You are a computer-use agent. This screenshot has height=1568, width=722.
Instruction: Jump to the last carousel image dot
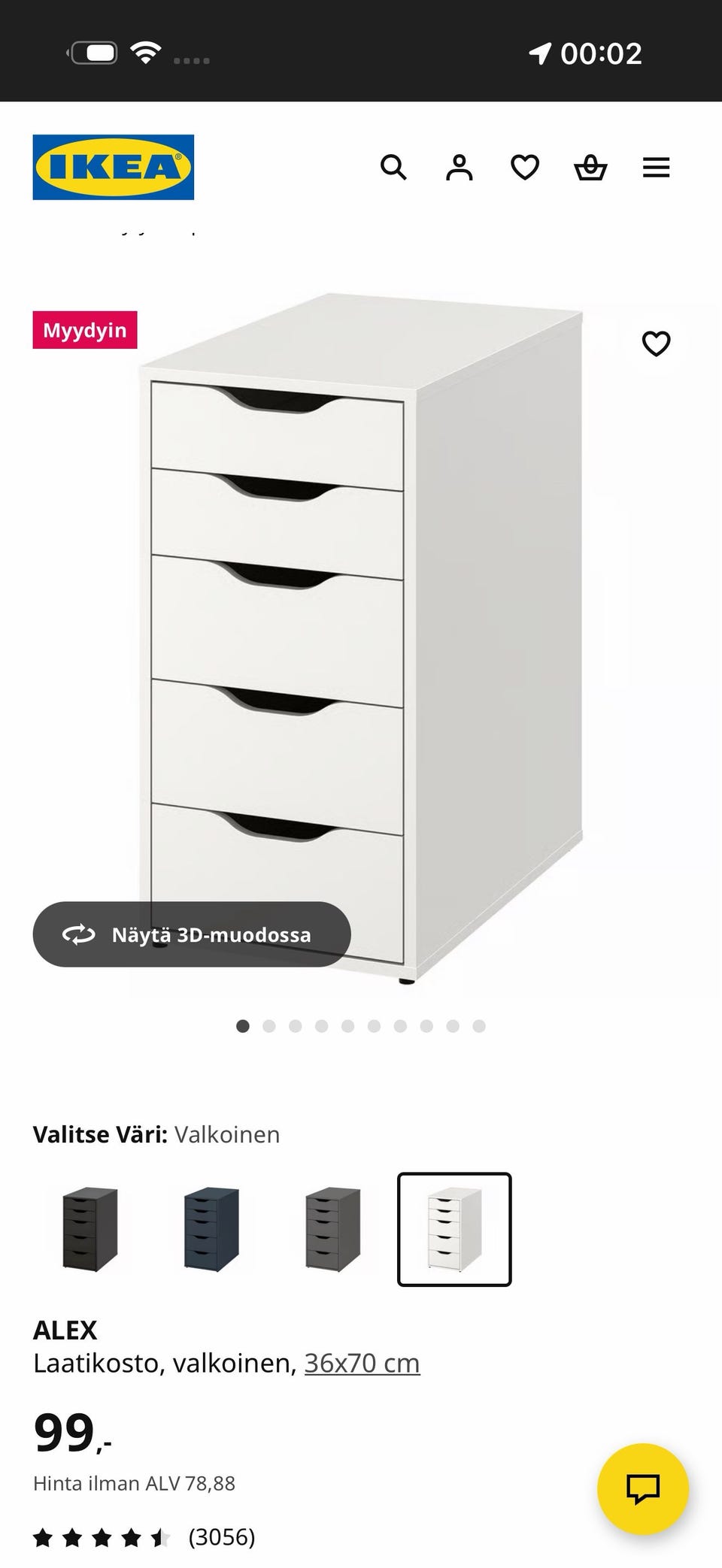(x=477, y=1025)
